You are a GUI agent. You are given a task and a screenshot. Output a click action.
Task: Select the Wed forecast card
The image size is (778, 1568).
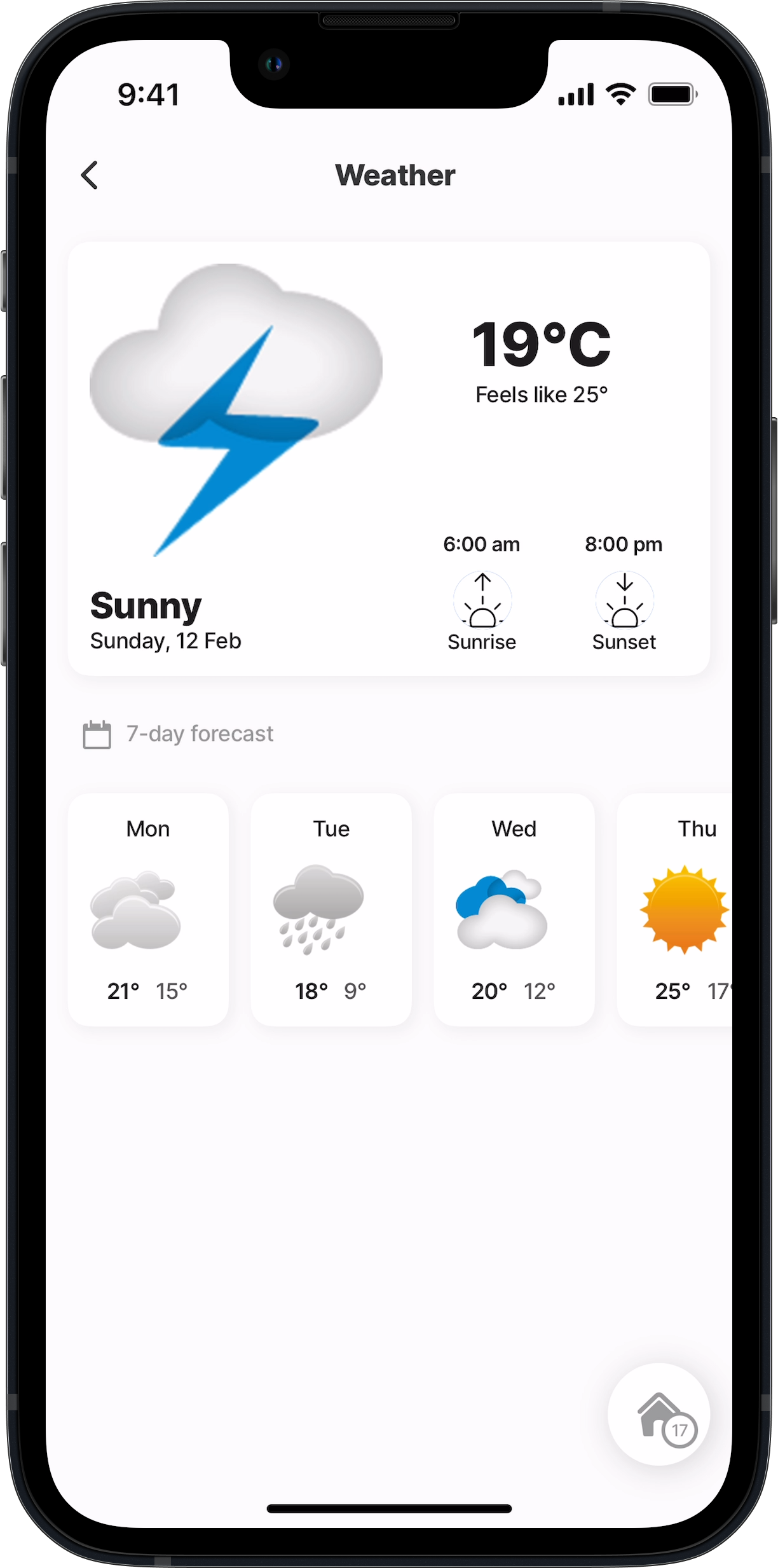514,909
